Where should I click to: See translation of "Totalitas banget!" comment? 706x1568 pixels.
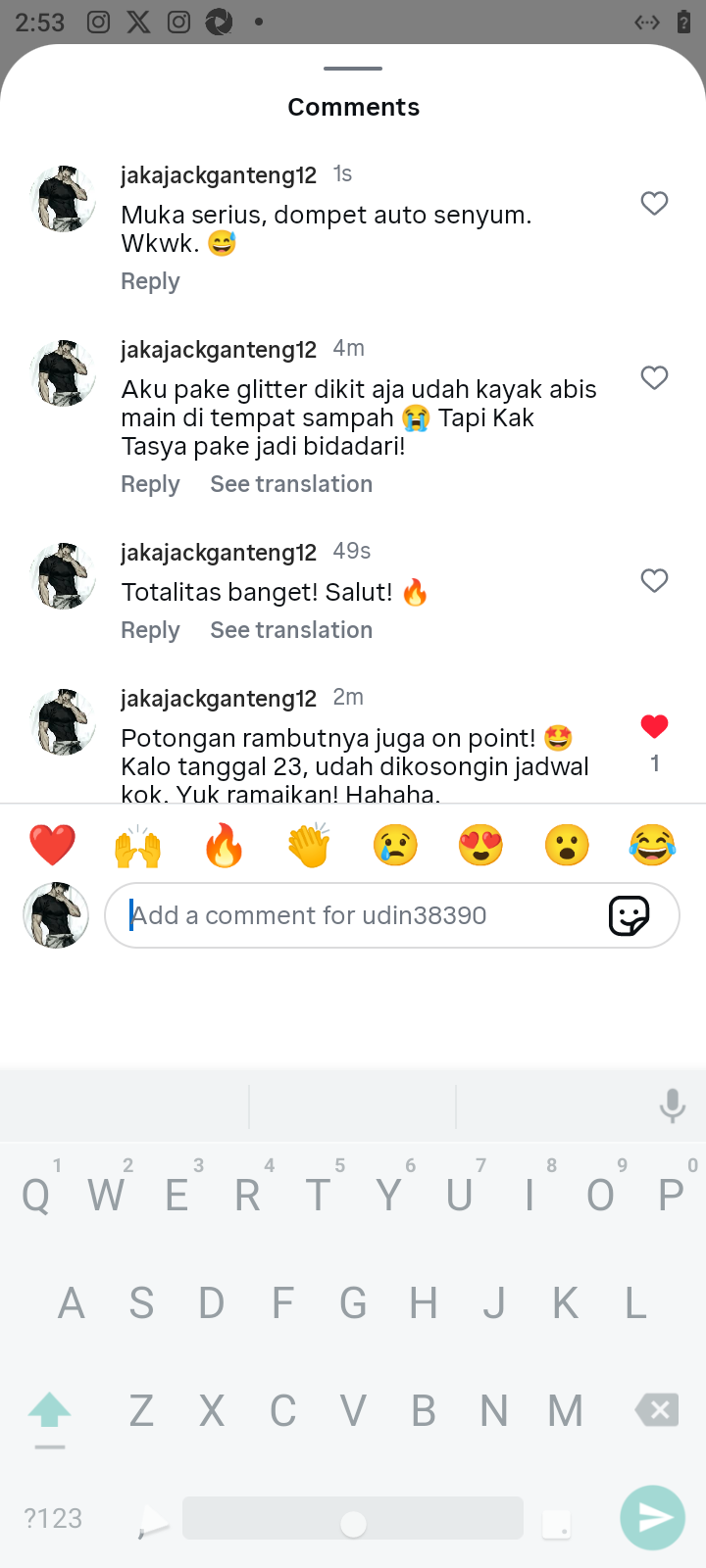point(291,631)
